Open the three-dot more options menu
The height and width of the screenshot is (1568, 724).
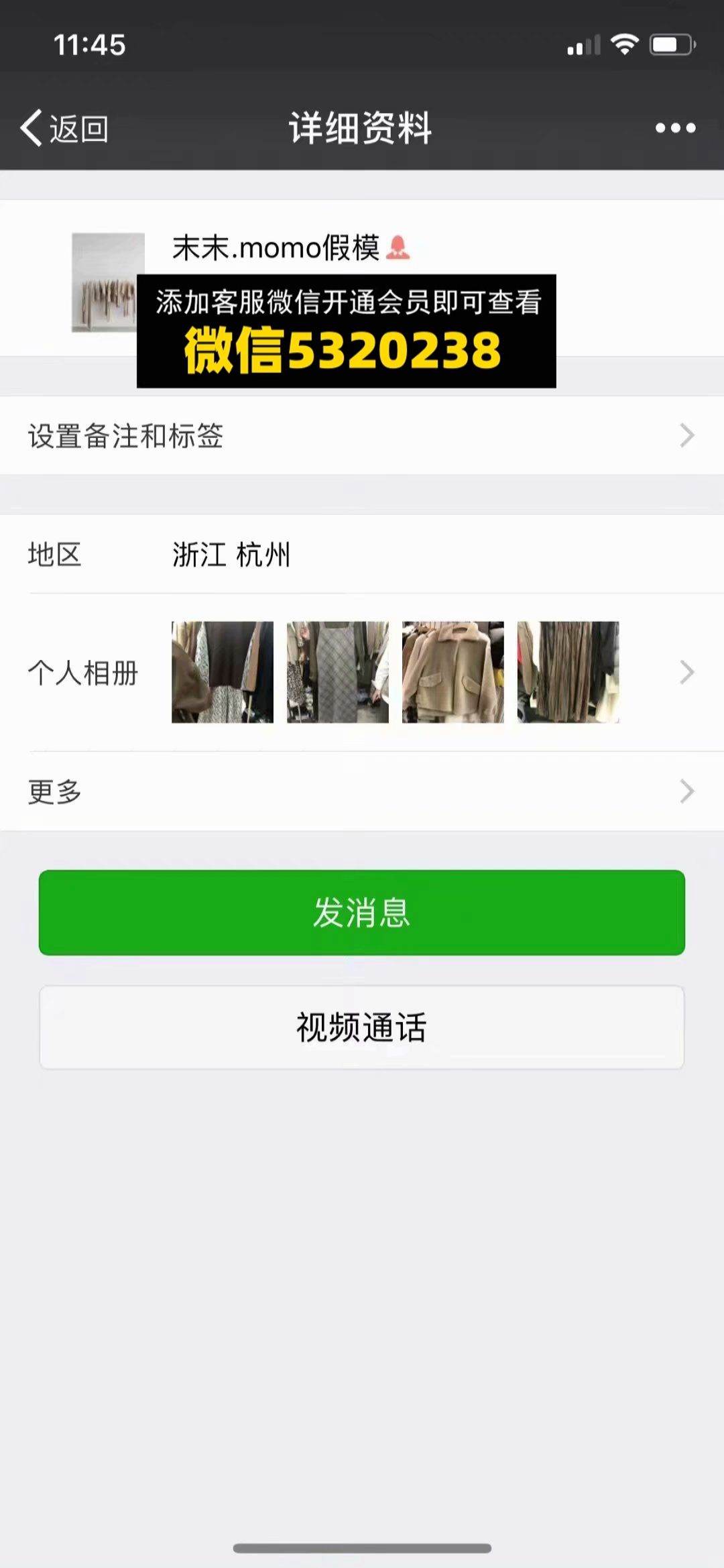click(x=675, y=127)
